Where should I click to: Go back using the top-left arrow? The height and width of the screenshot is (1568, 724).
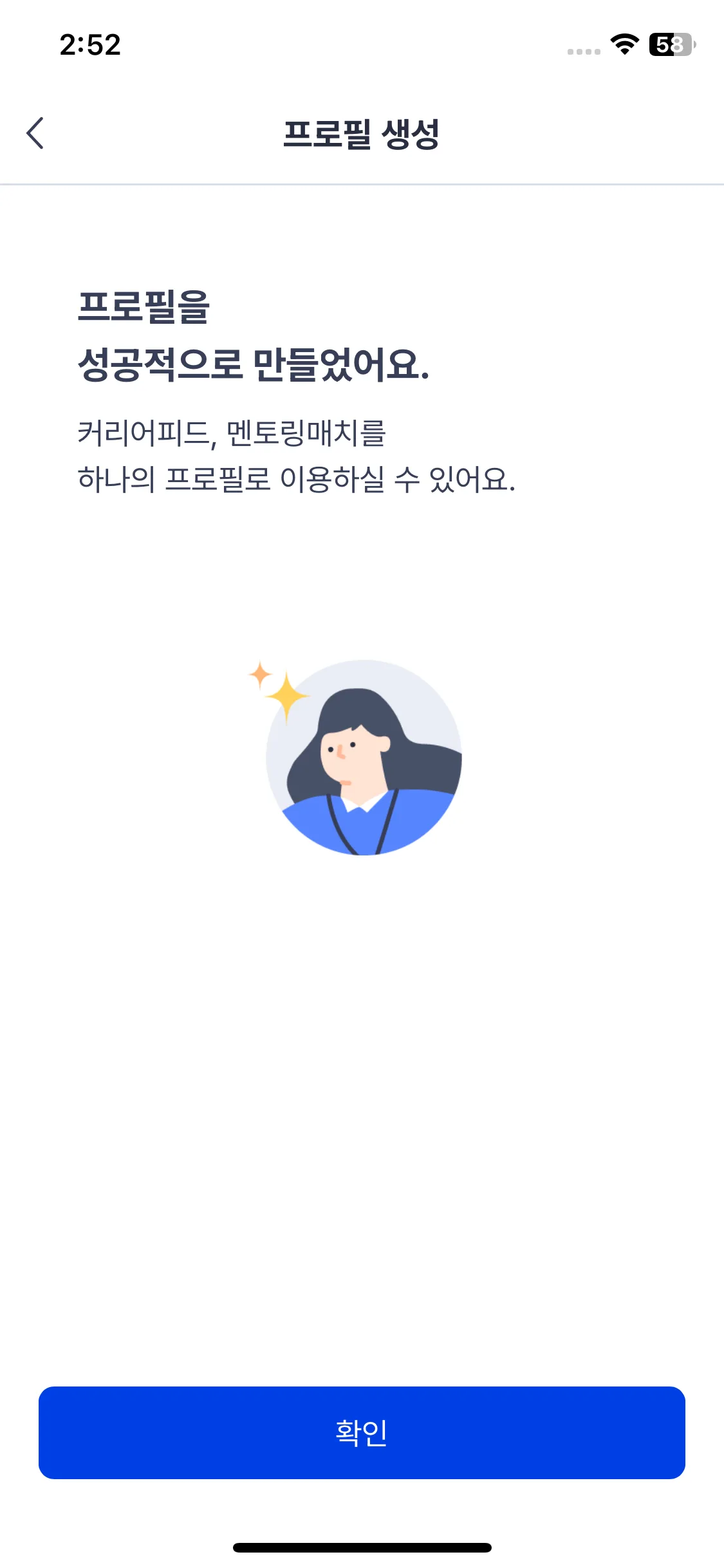(35, 133)
